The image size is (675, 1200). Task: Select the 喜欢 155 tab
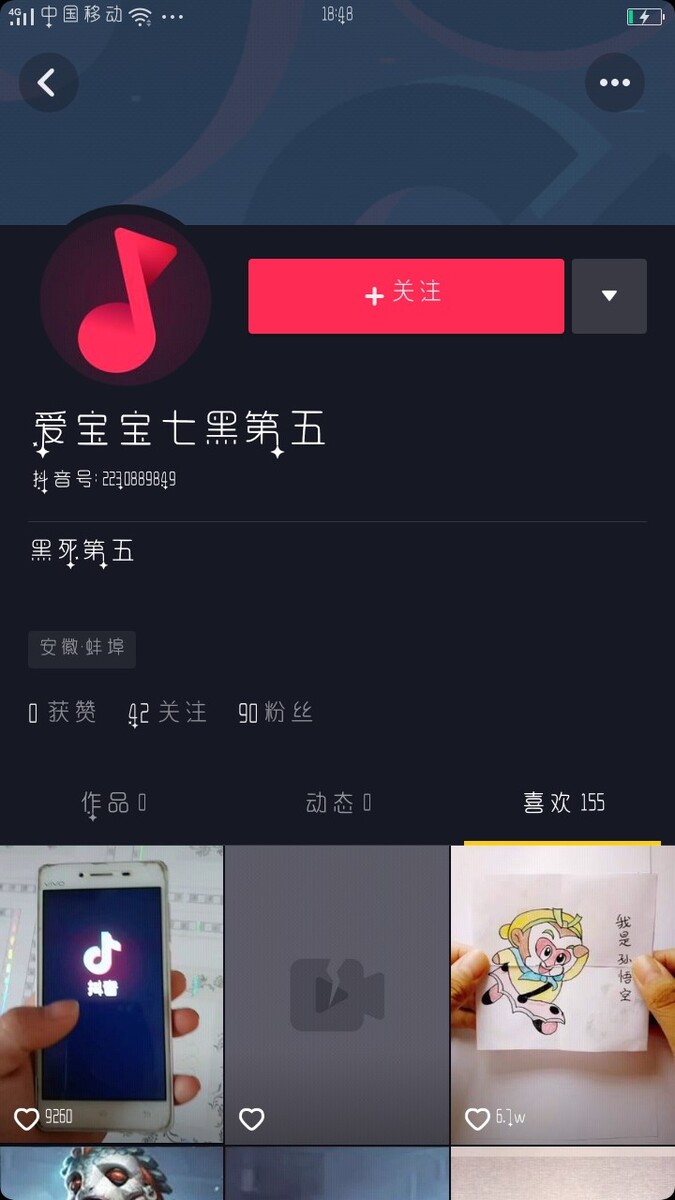pyautogui.click(x=563, y=803)
